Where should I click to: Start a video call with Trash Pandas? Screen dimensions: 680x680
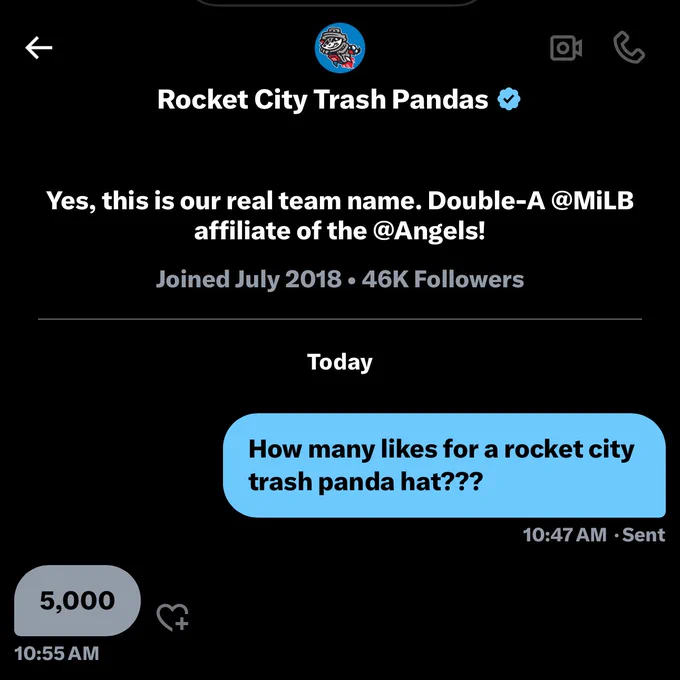coord(566,47)
